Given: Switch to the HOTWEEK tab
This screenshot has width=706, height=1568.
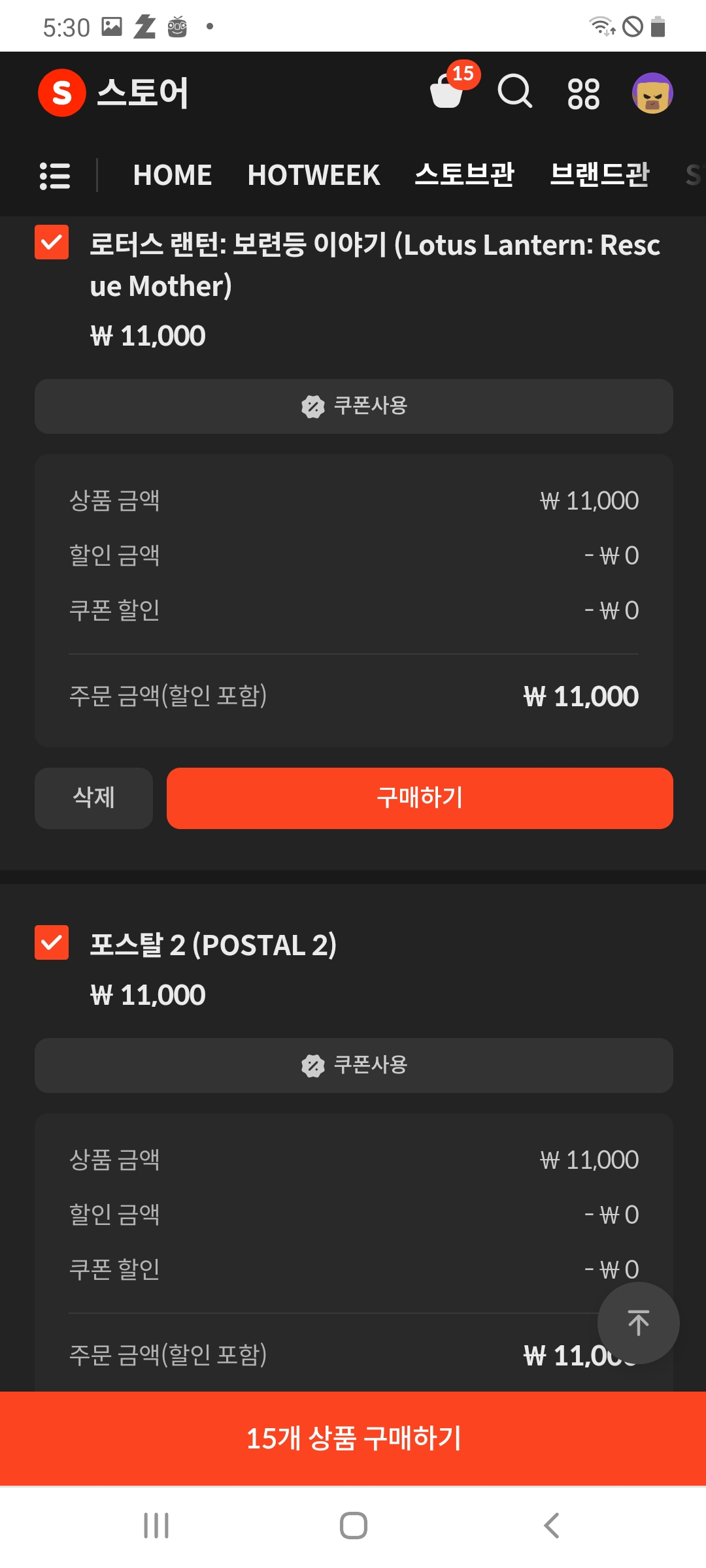Looking at the screenshot, I should [x=314, y=175].
